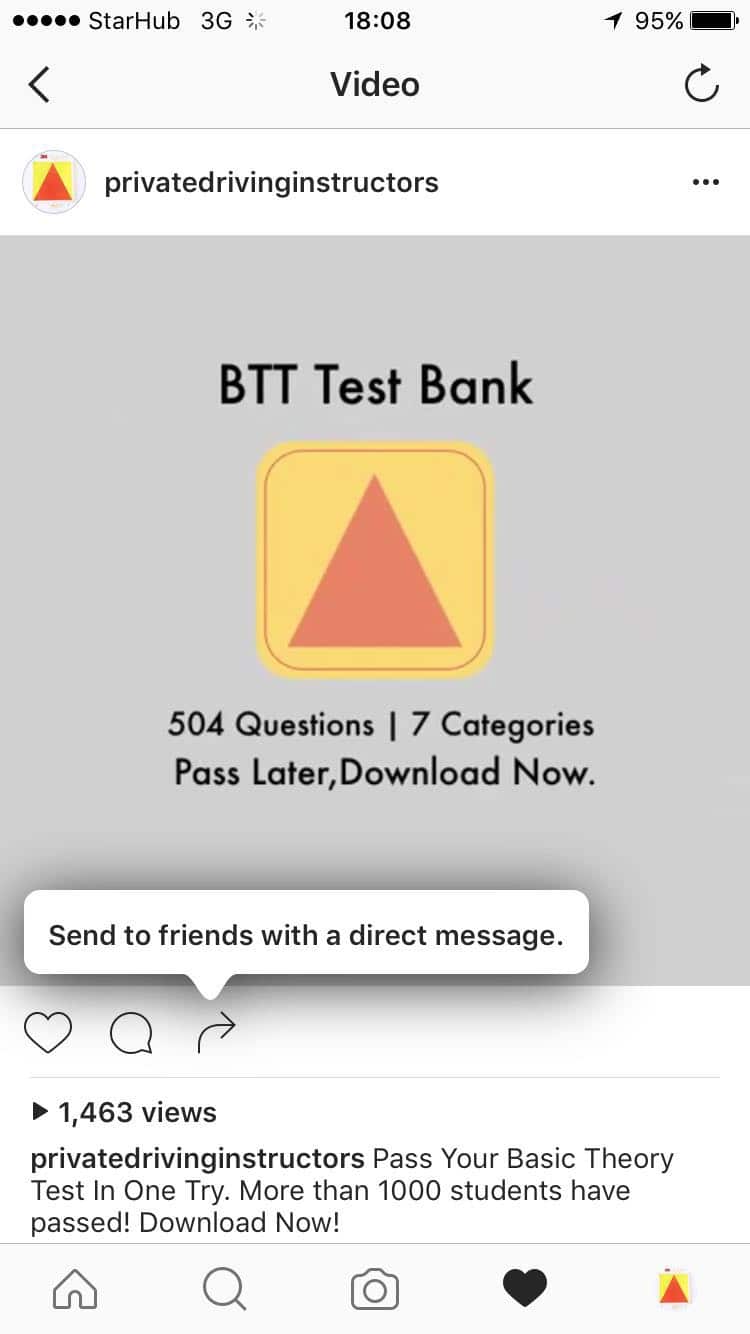This screenshot has height=1334, width=750.
Task: Open the Activity heart tab
Action: (x=525, y=1289)
